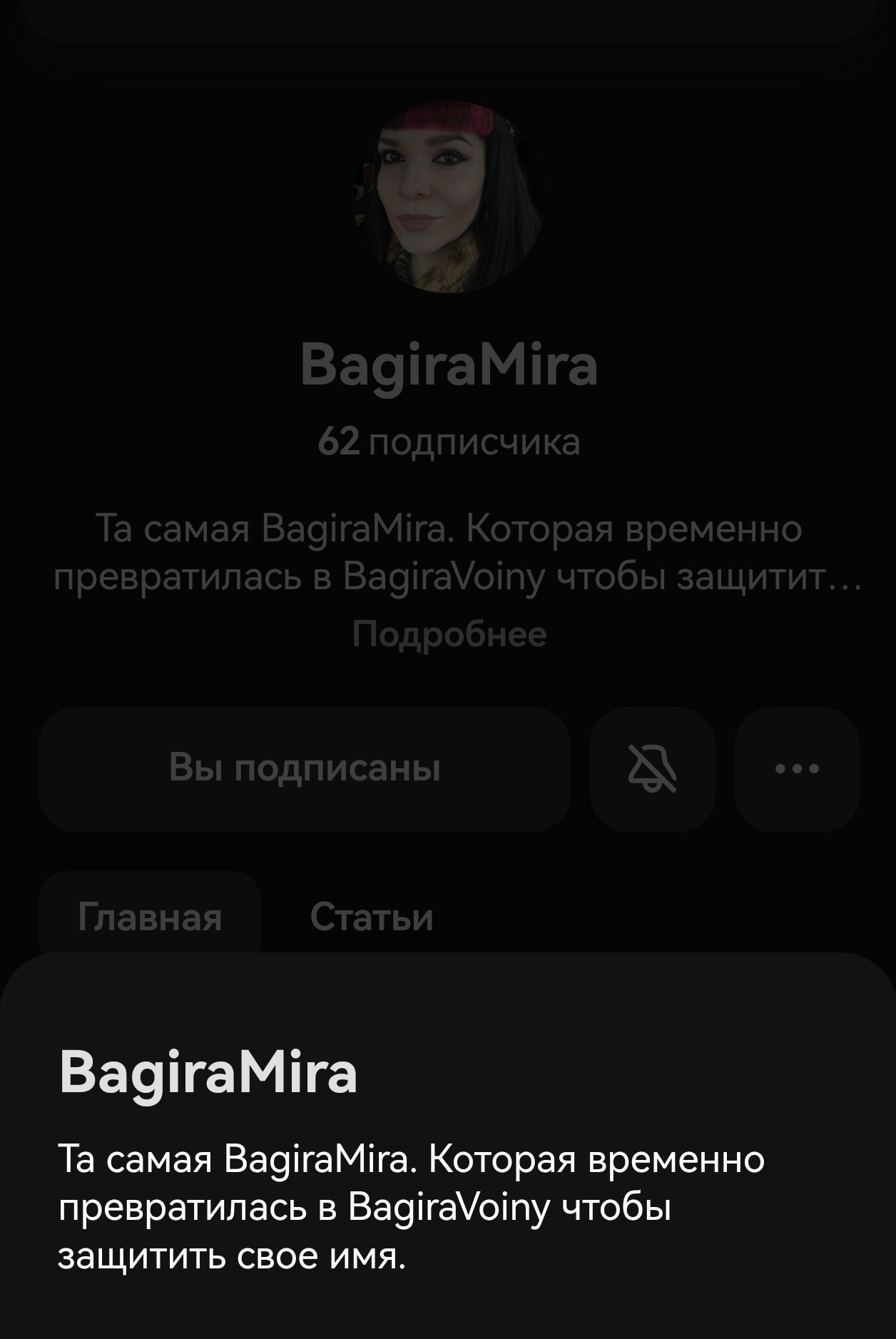The height and width of the screenshot is (1339, 896).
Task: Expand the description via Подробнее
Action: point(449,634)
